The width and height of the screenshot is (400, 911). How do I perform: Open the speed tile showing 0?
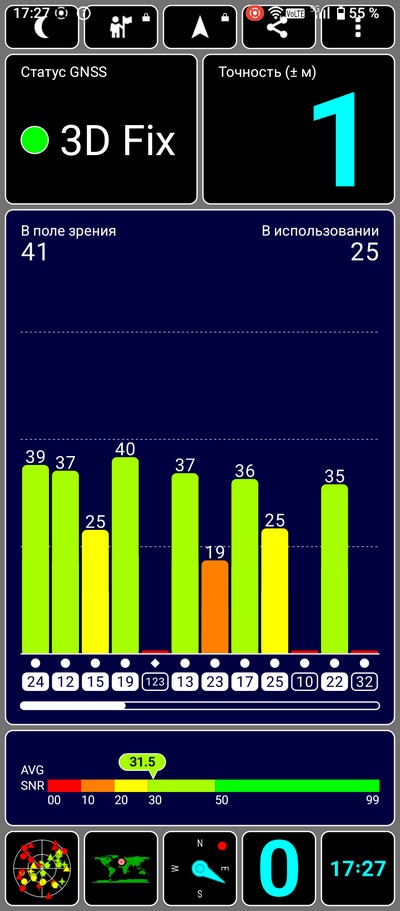[279, 868]
